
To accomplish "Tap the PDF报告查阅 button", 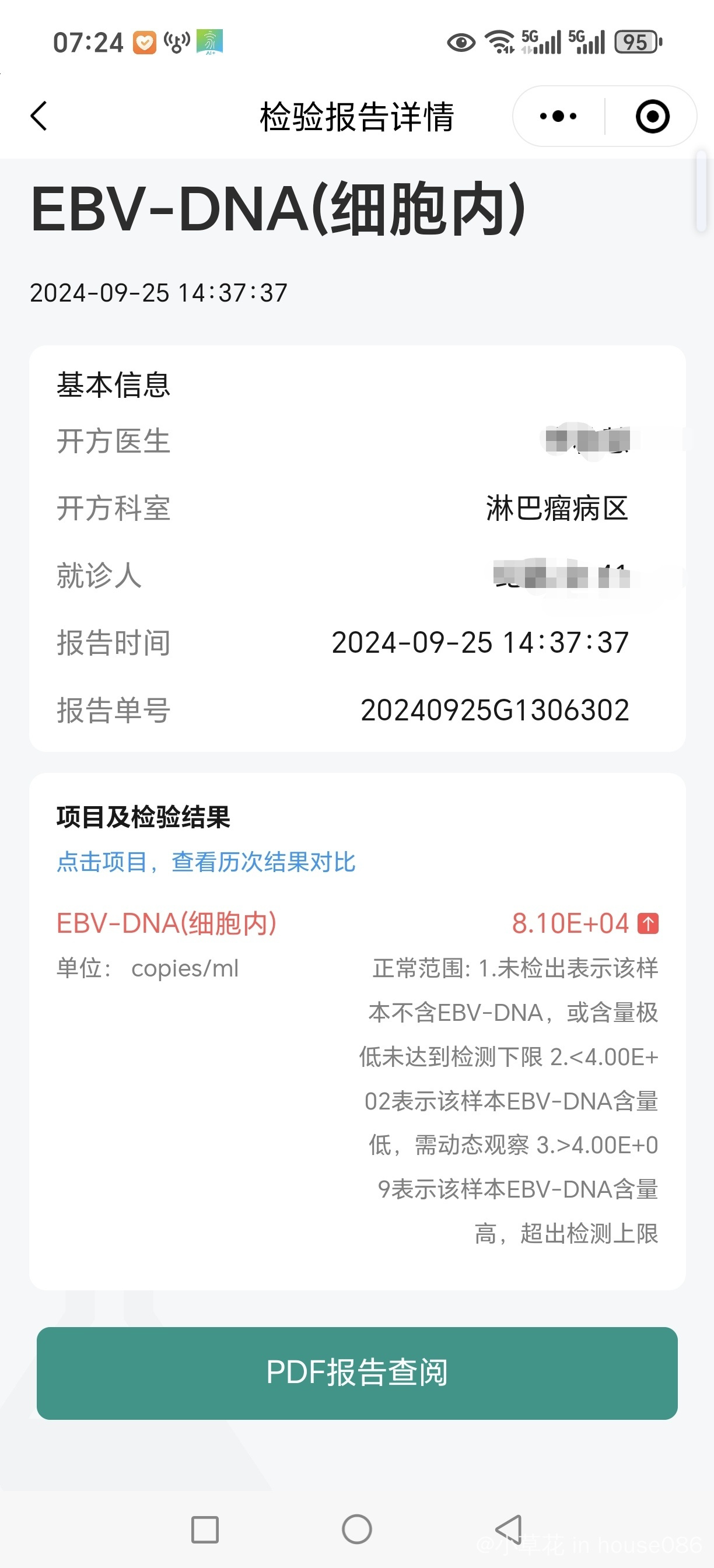I will tap(358, 1373).
